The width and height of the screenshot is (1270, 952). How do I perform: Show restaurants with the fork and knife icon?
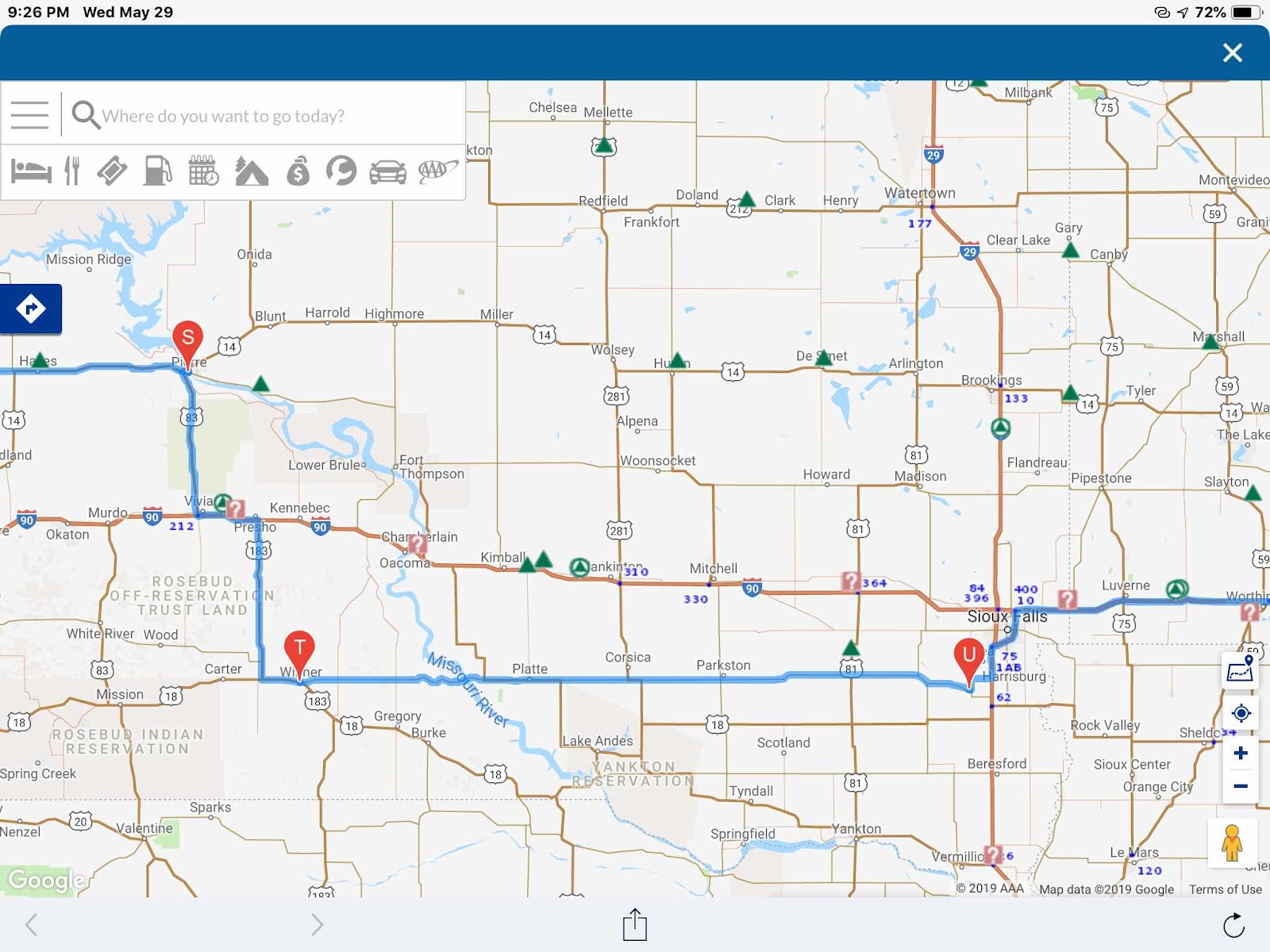[72, 171]
